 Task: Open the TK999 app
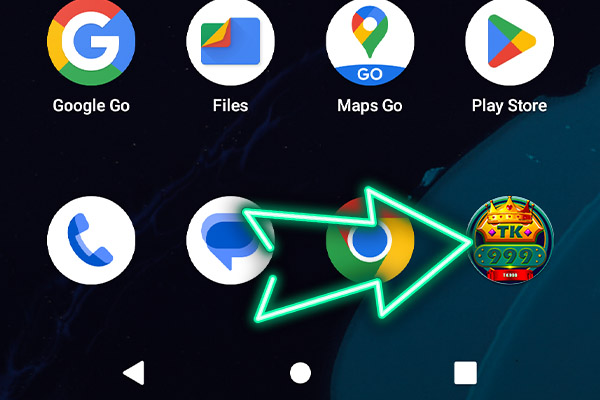tap(510, 240)
